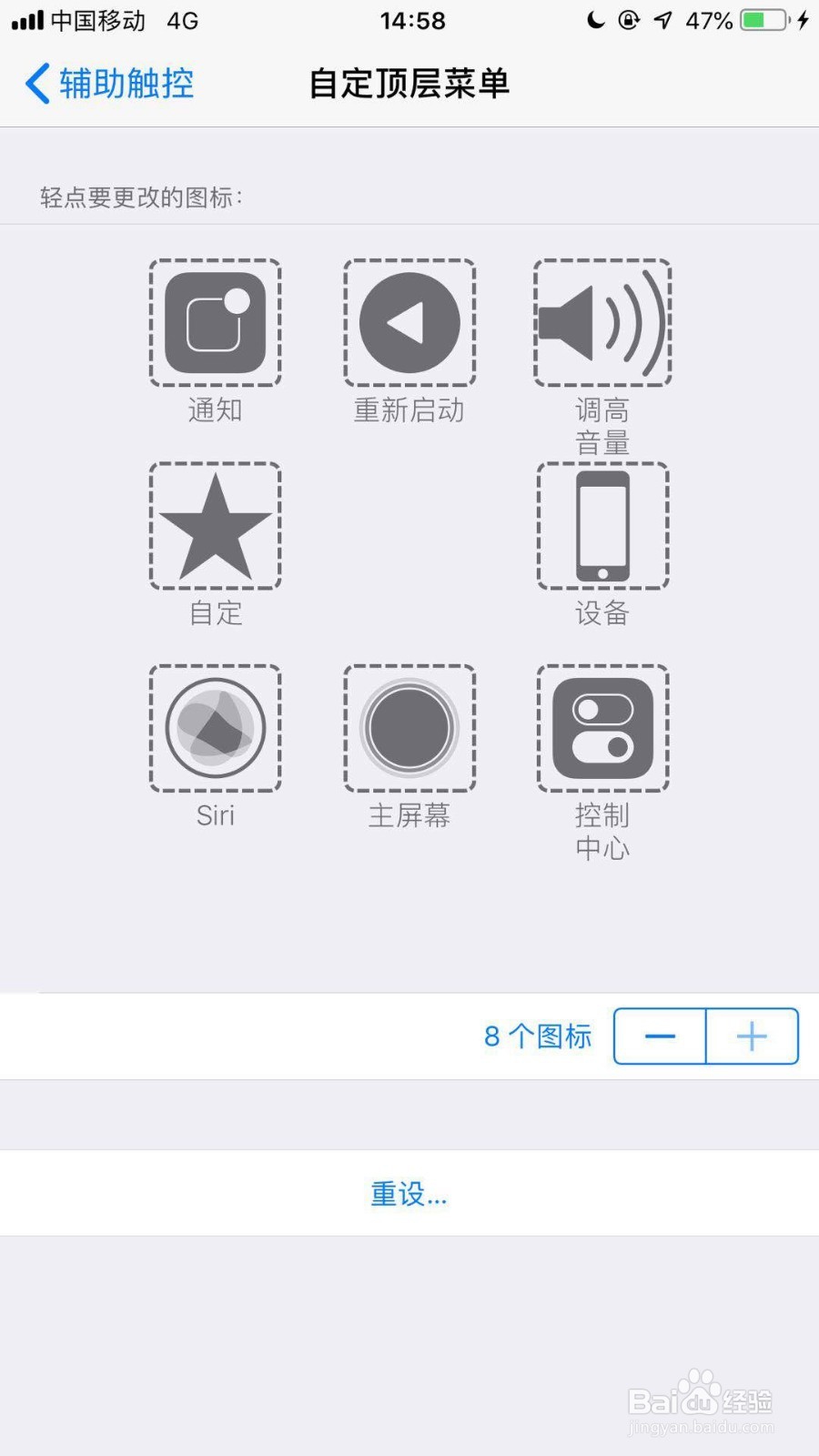Tap the 调高音量 volume up icon
The width and height of the screenshot is (819, 1456).
tap(603, 323)
